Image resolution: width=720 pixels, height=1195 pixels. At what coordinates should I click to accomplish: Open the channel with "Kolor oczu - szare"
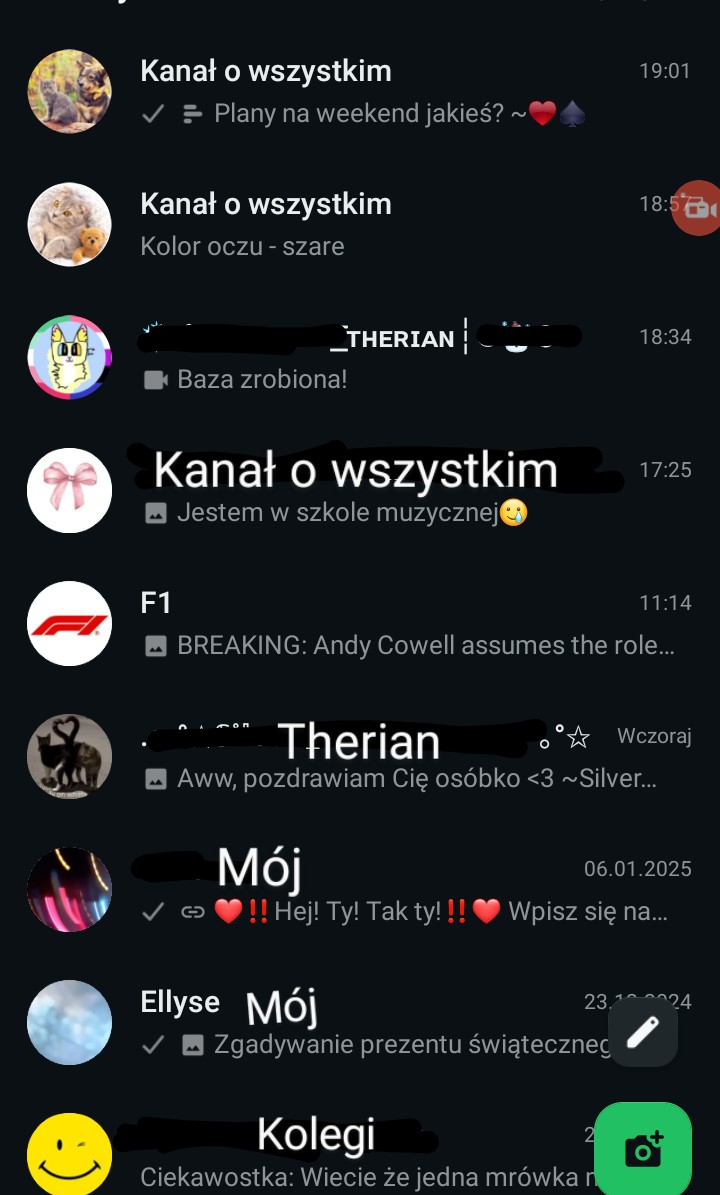(360, 224)
